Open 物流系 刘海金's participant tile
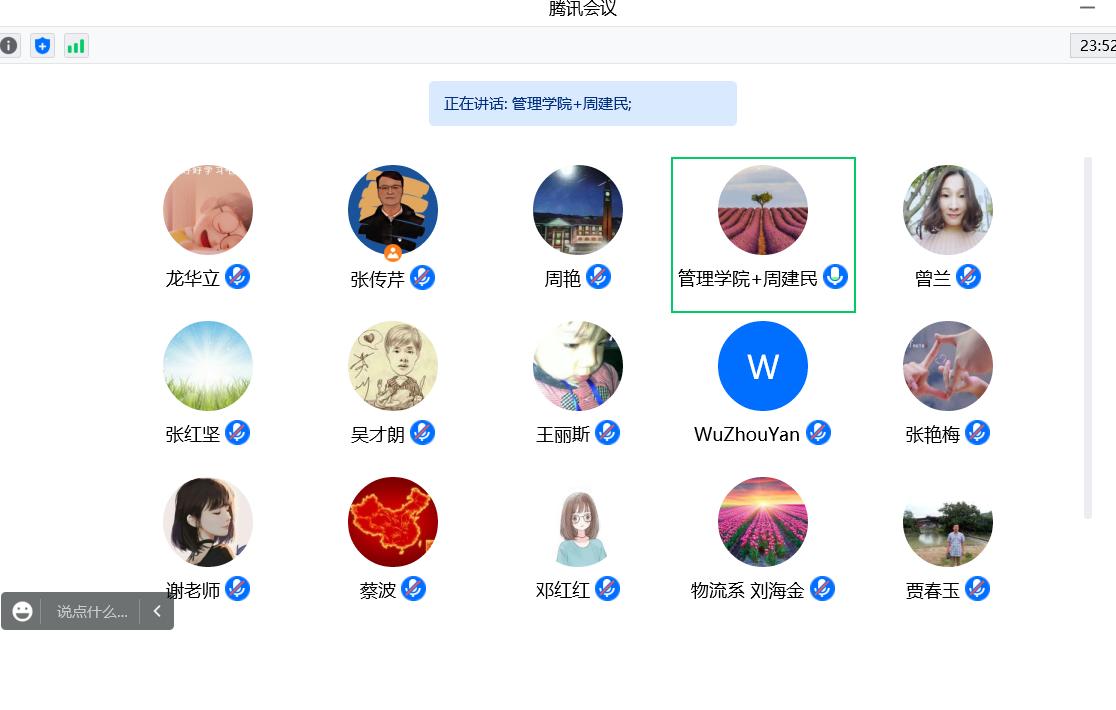The width and height of the screenshot is (1116, 710). tap(763, 539)
